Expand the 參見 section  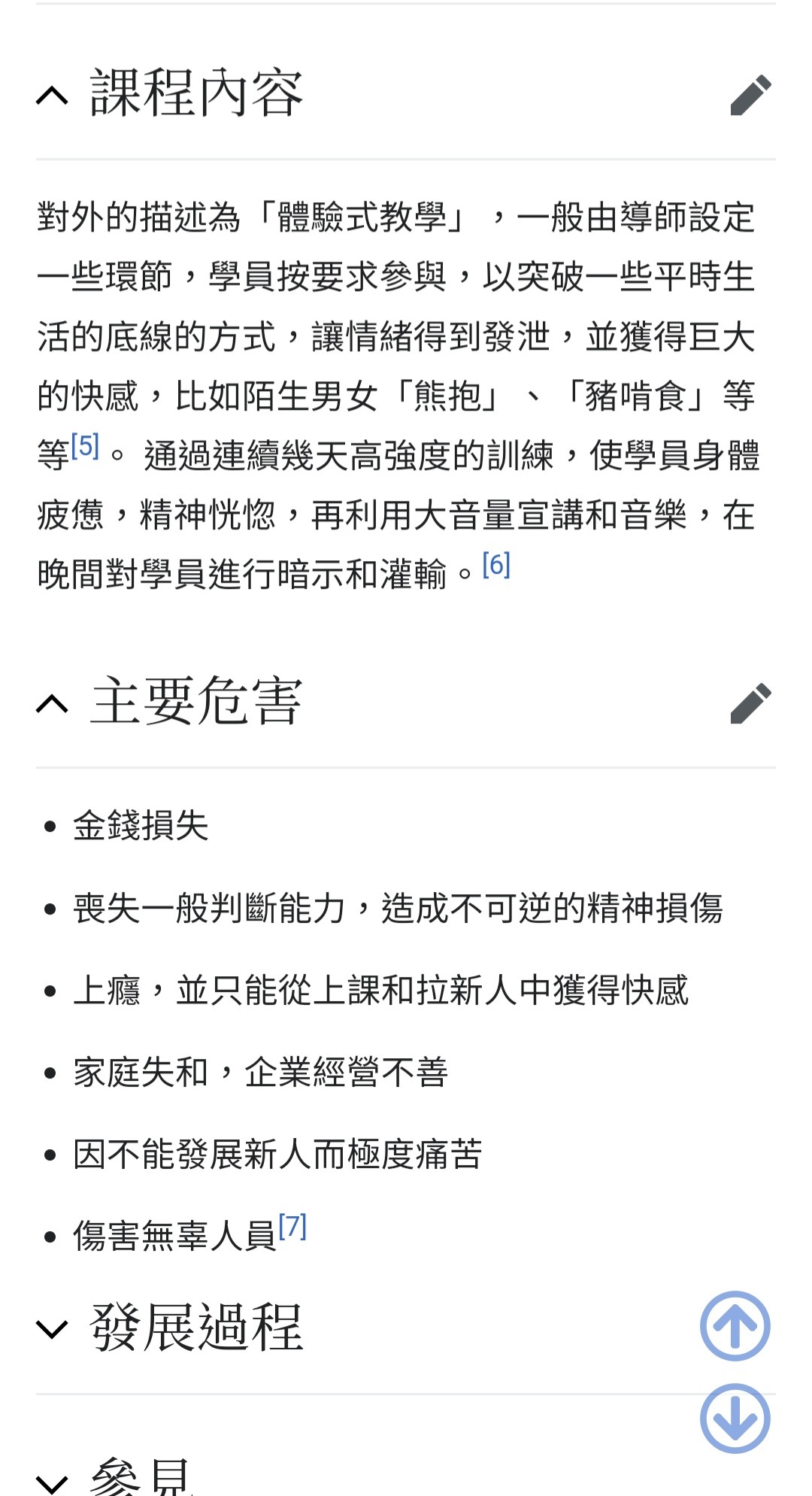[52, 1483]
